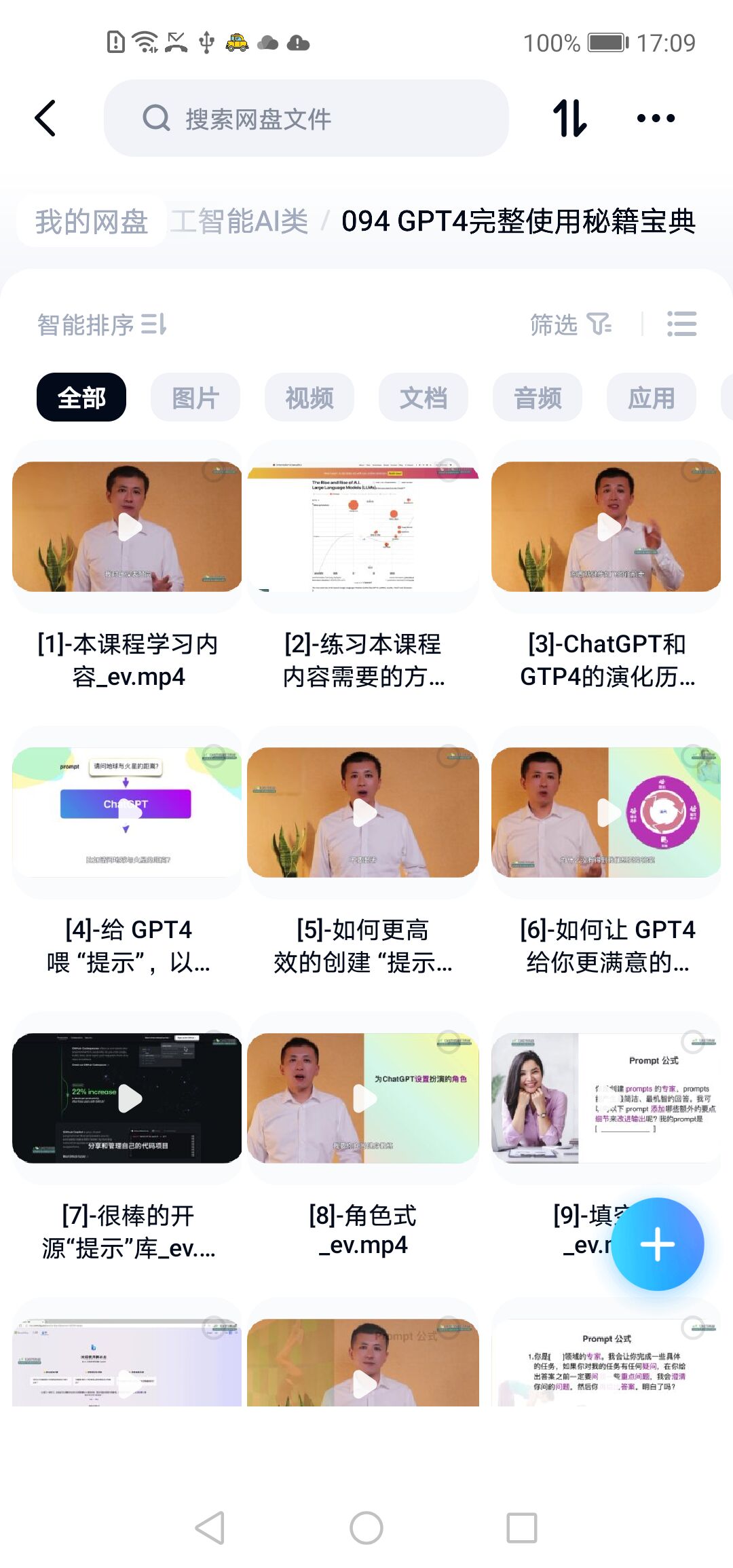The image size is (733, 1568).
Task: Show only 应用 files
Action: pos(652,397)
